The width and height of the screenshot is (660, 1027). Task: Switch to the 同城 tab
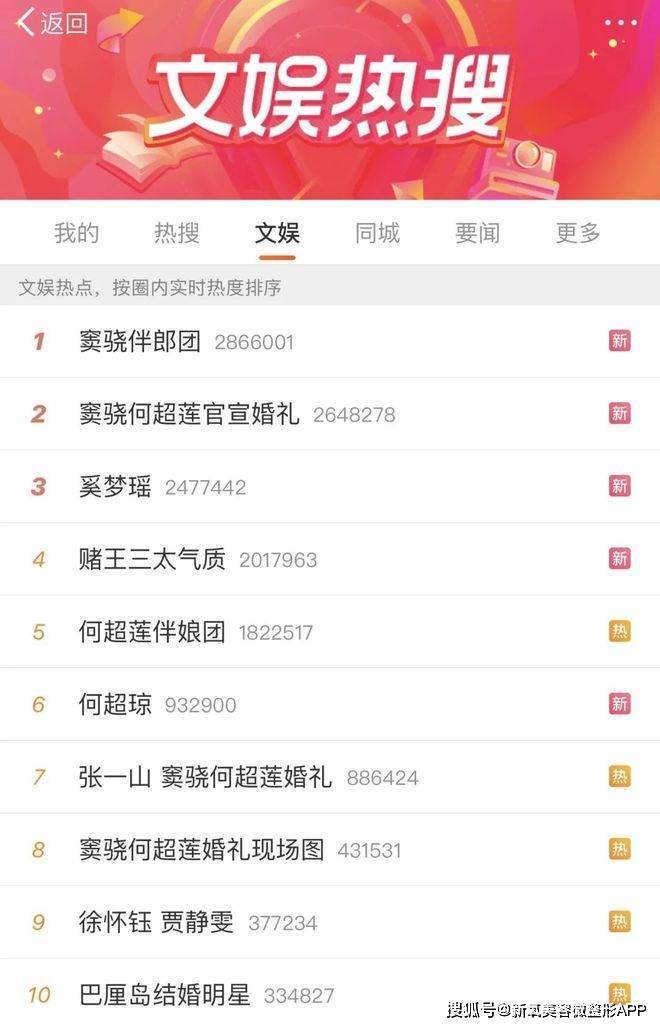coord(377,233)
